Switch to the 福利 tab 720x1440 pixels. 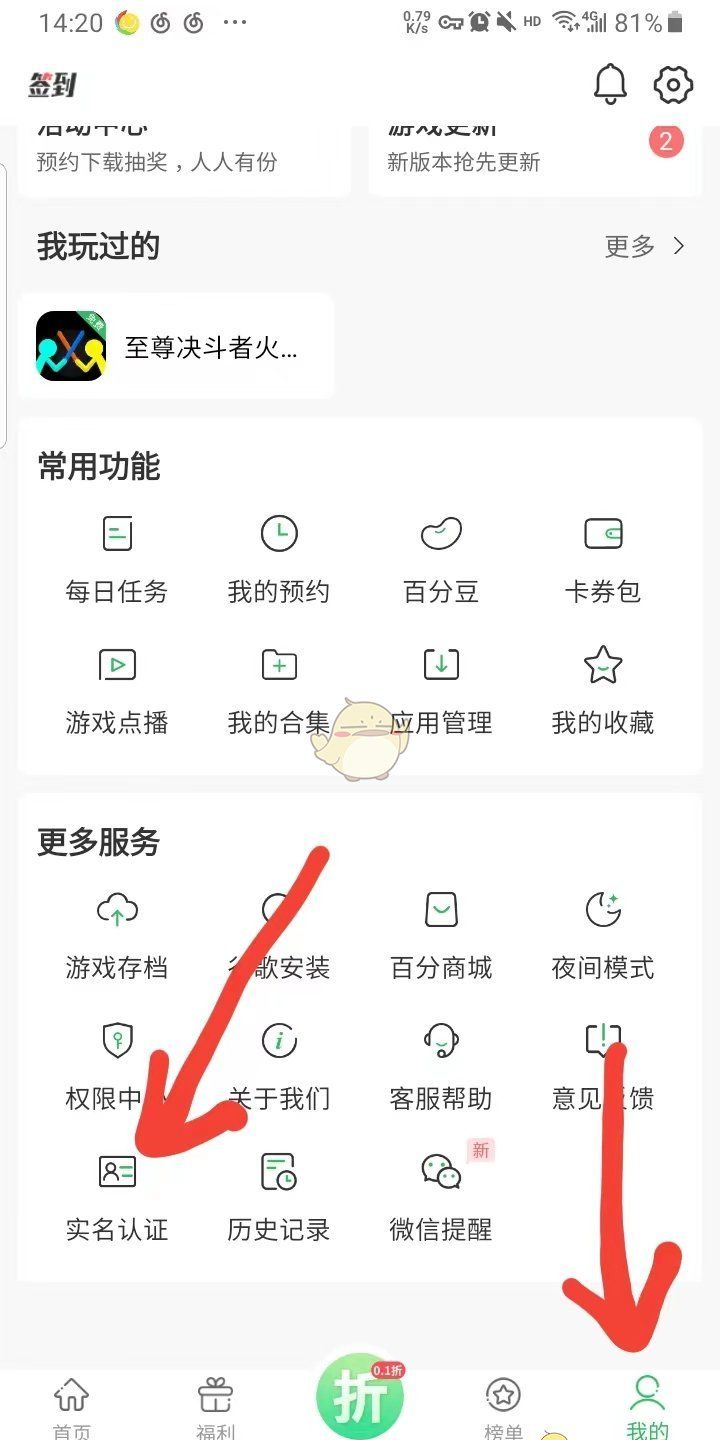(x=216, y=1400)
